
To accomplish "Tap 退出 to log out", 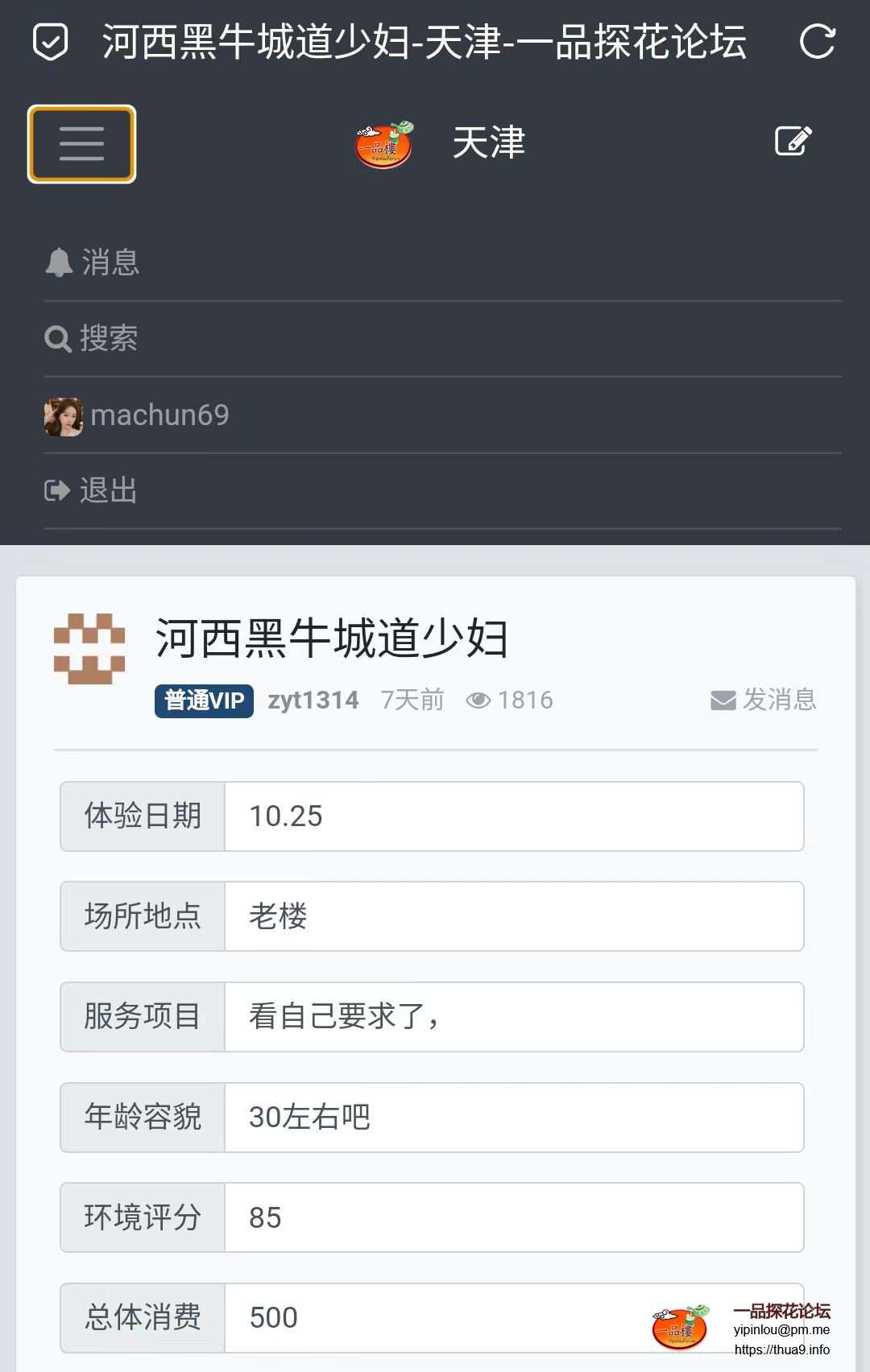I will click(92, 490).
